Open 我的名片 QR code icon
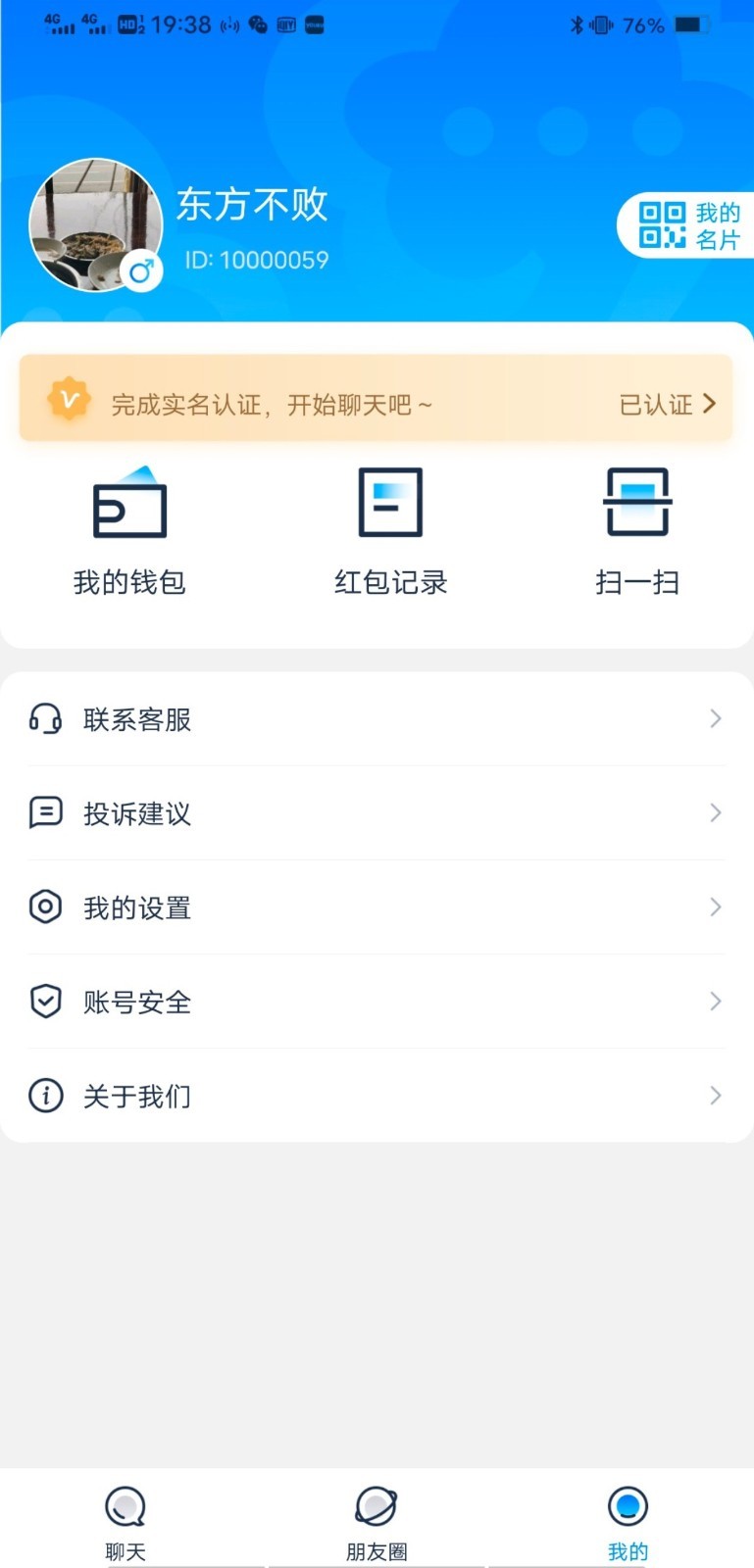Viewport: 754px width, 1568px height. coord(663,223)
